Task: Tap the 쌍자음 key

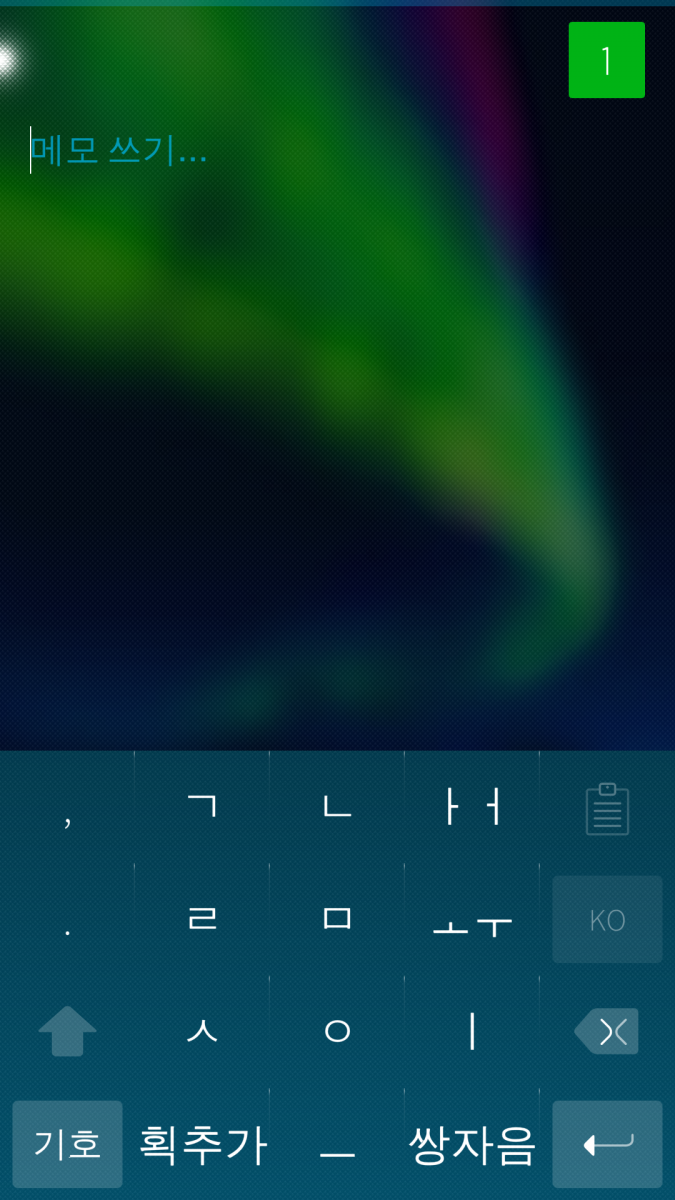Action: (472, 1144)
